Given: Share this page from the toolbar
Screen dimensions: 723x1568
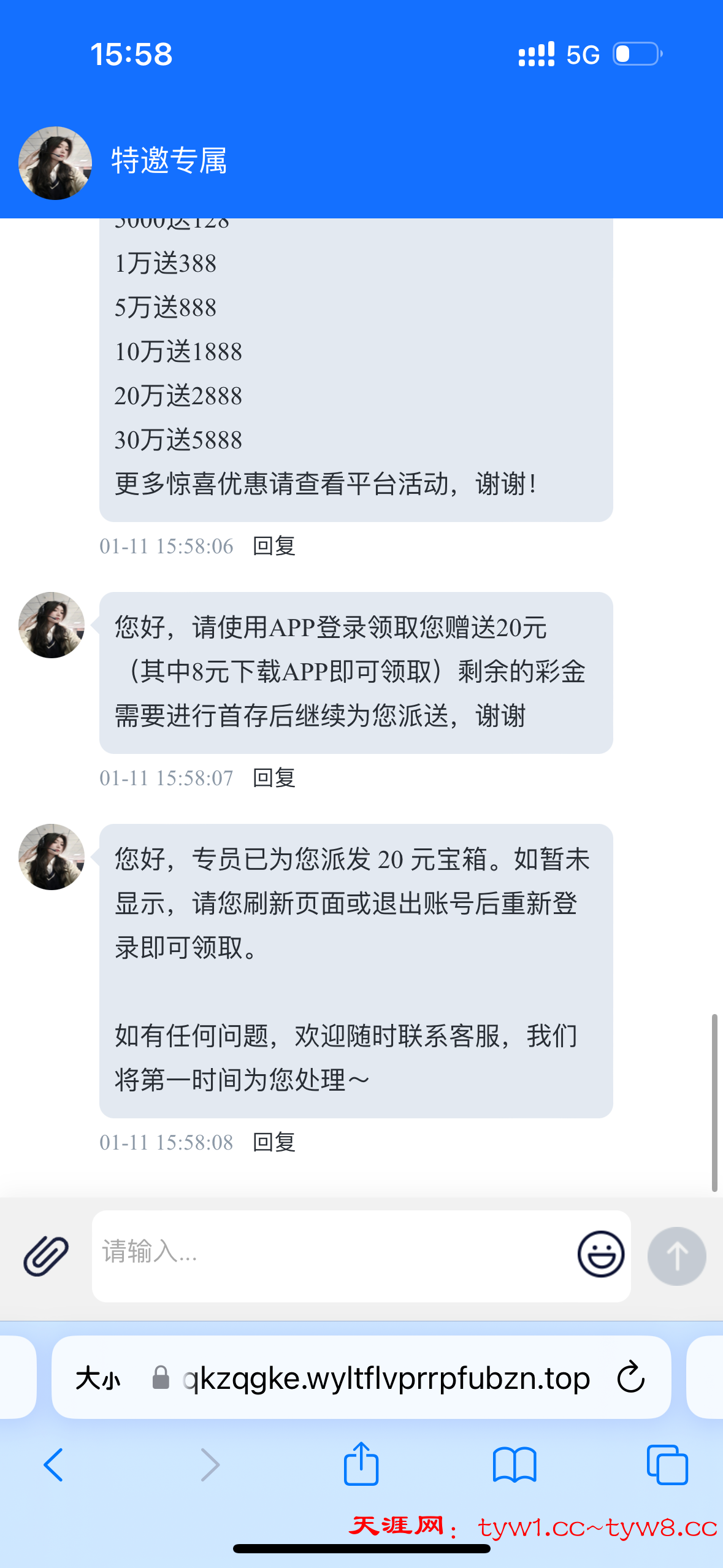Looking at the screenshot, I should point(361,1464).
